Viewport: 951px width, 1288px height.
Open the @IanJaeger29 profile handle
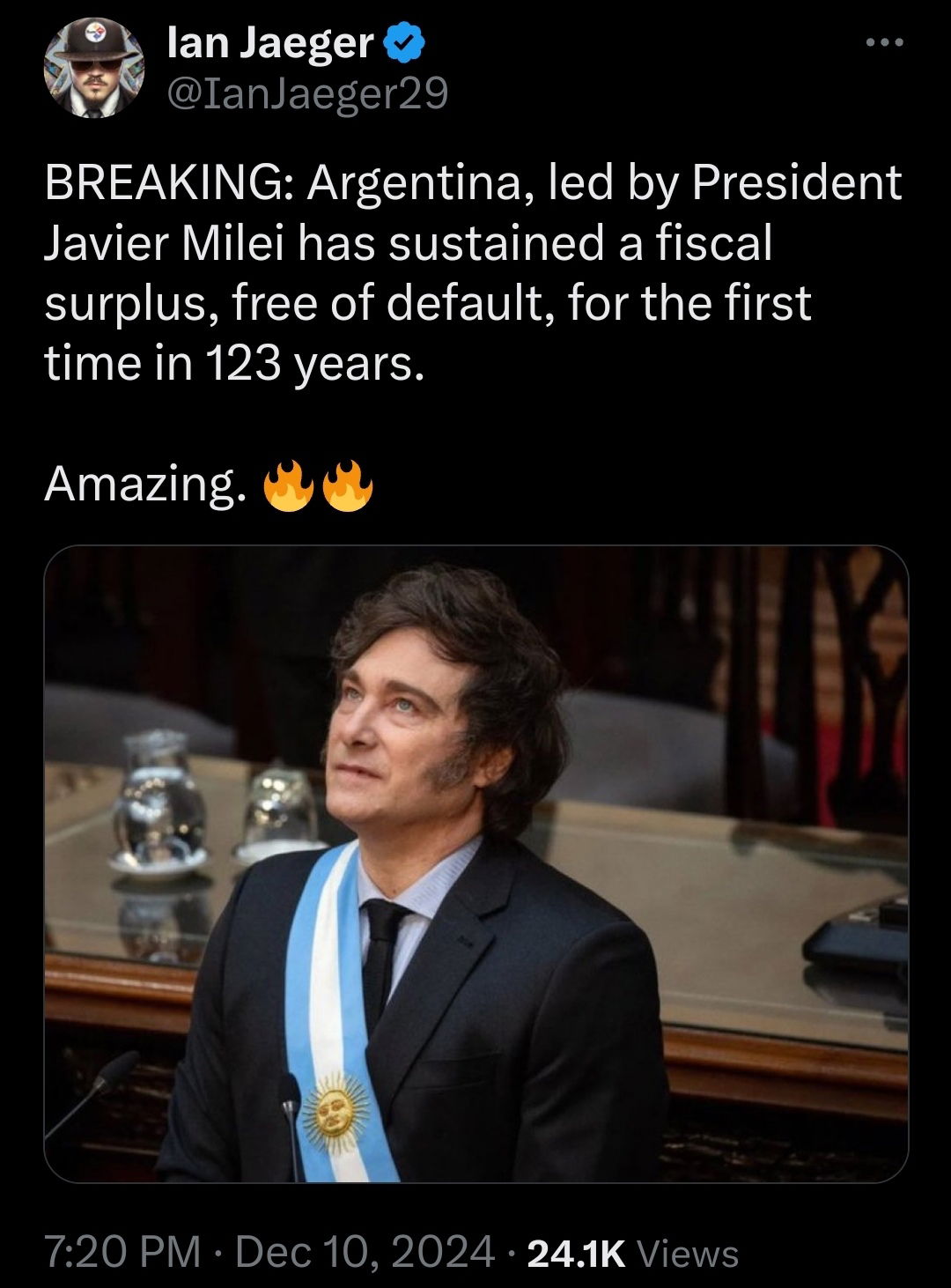307,93
